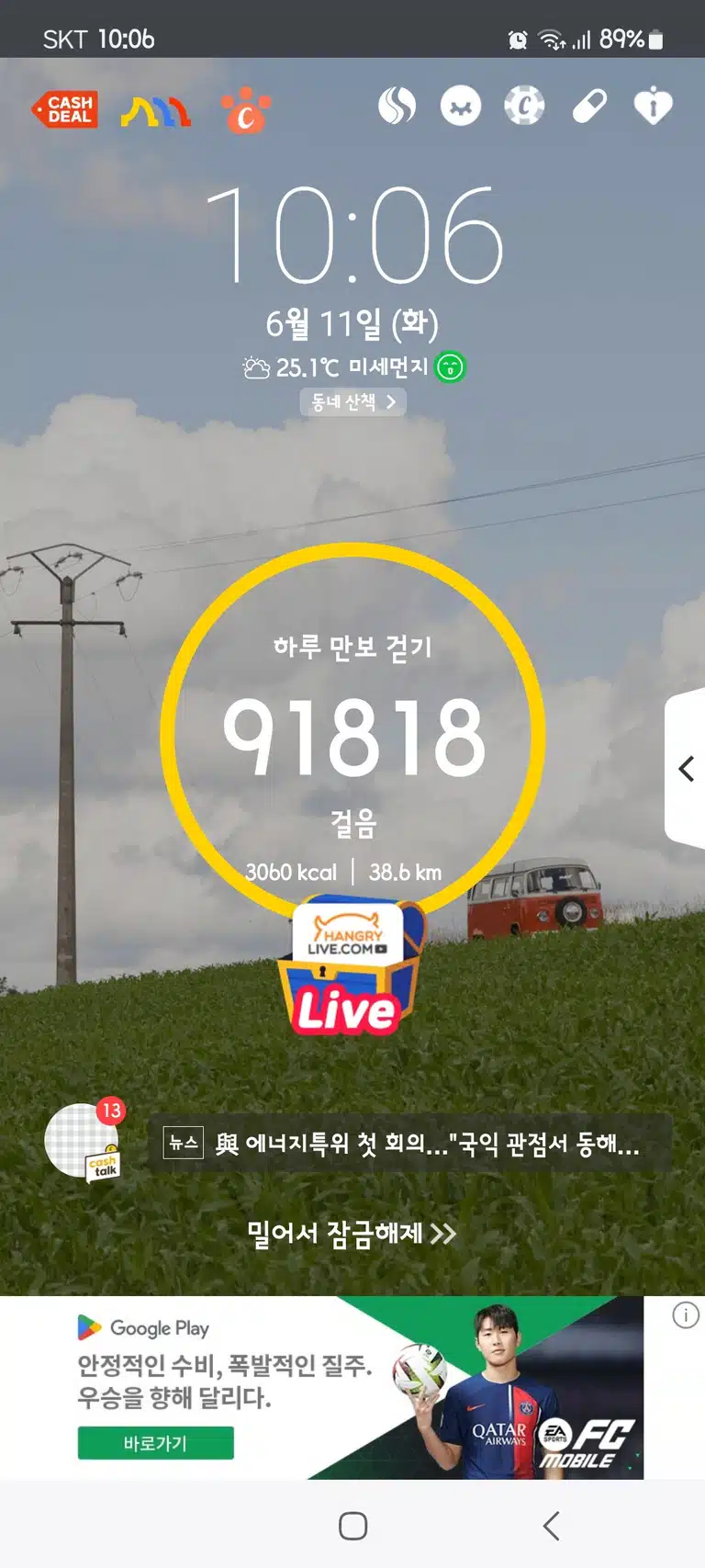The width and height of the screenshot is (705, 1568).
Task: Open the FC Mobile Google Play banner
Action: [321, 1387]
